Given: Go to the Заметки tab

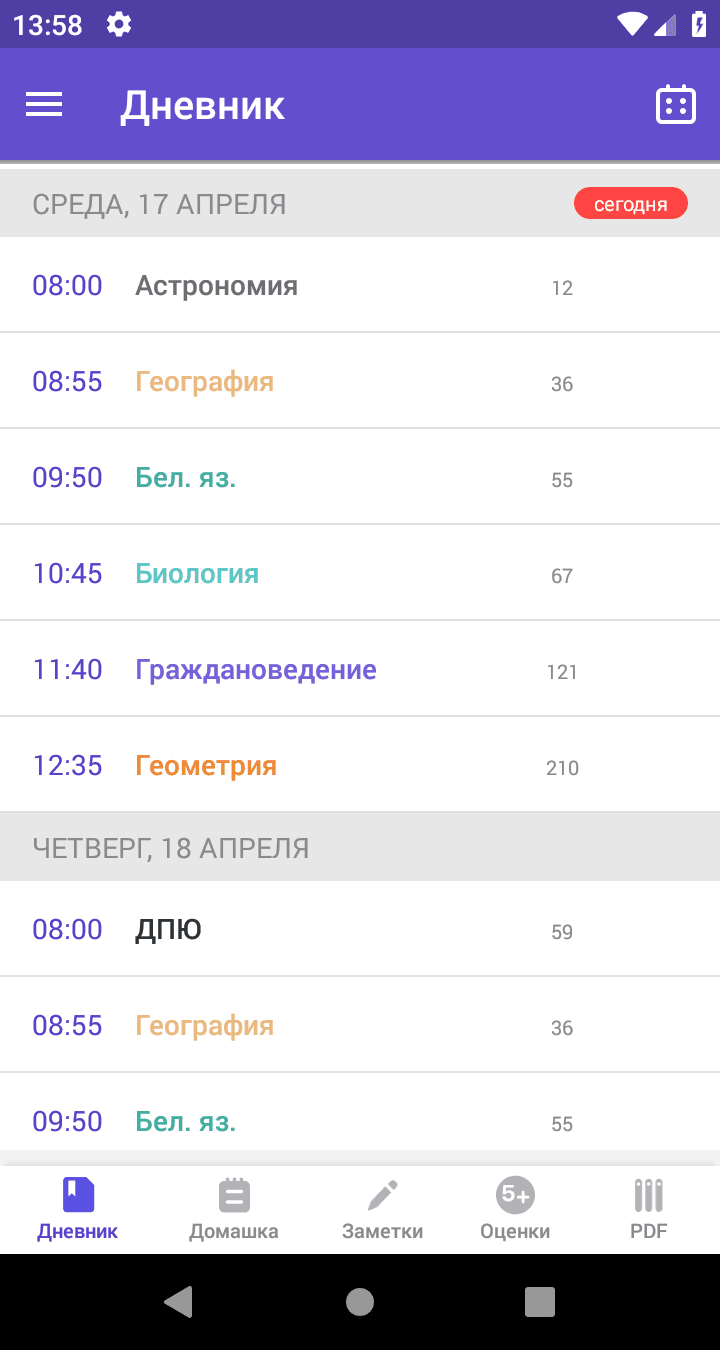Looking at the screenshot, I should point(382,1208).
